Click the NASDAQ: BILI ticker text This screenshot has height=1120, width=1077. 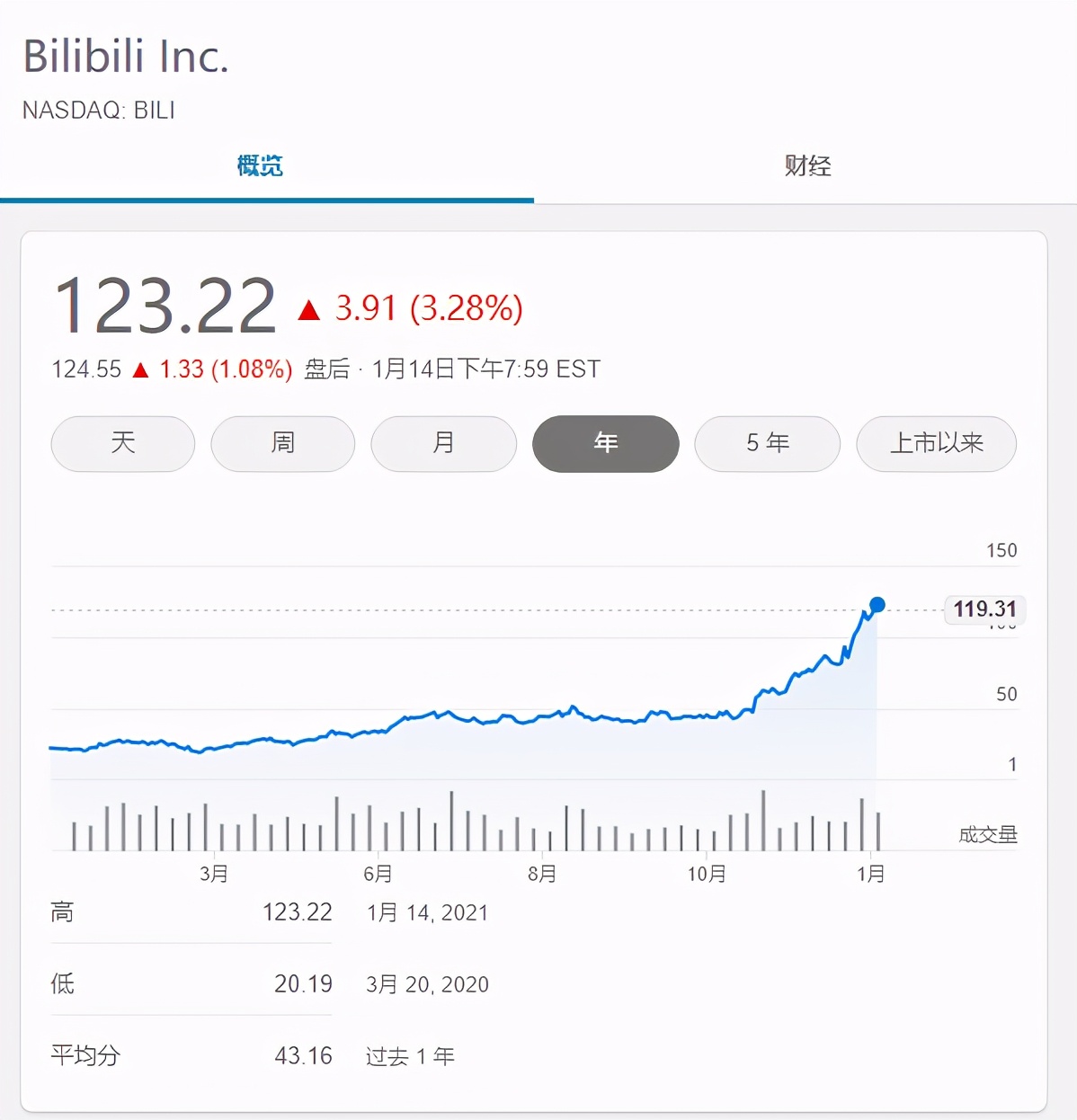99,110
